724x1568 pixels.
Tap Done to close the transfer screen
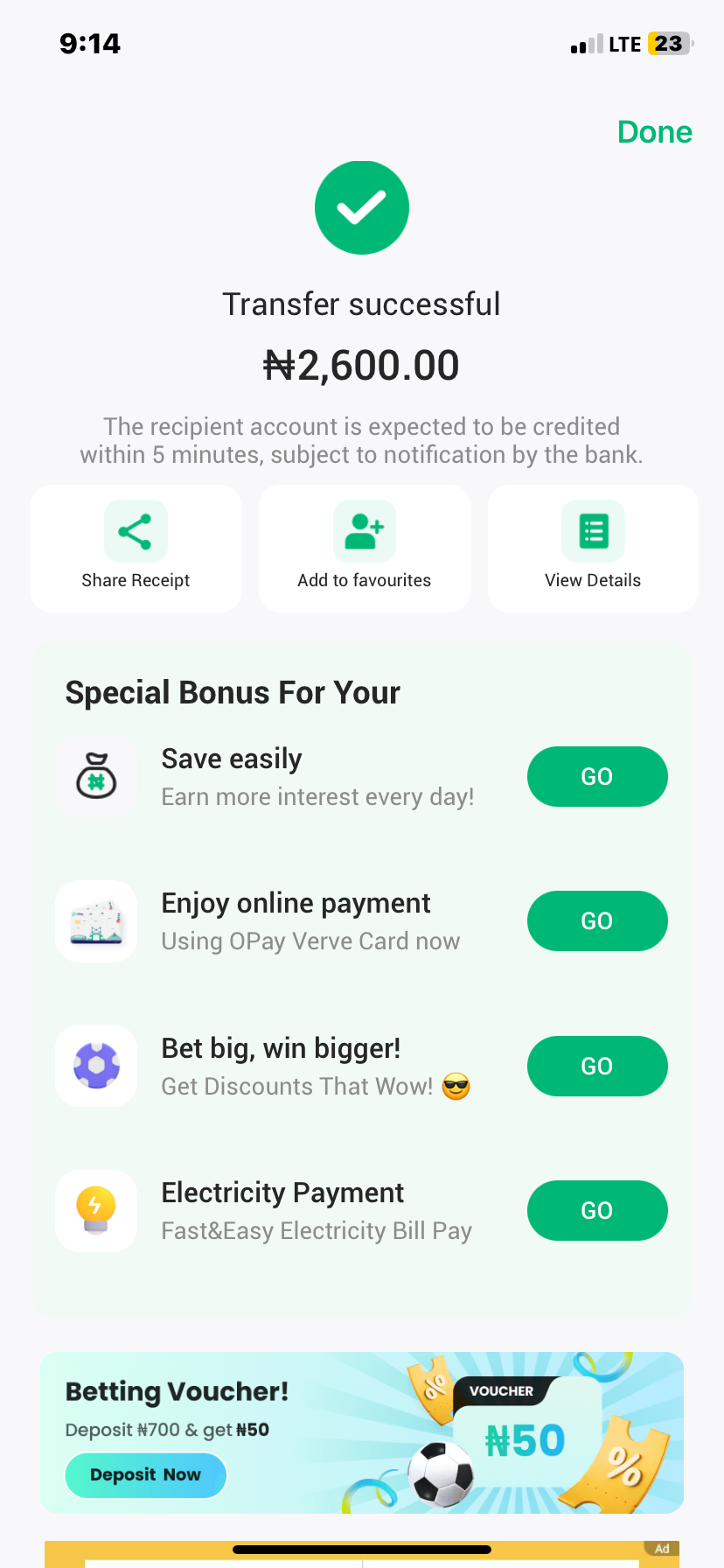654,132
